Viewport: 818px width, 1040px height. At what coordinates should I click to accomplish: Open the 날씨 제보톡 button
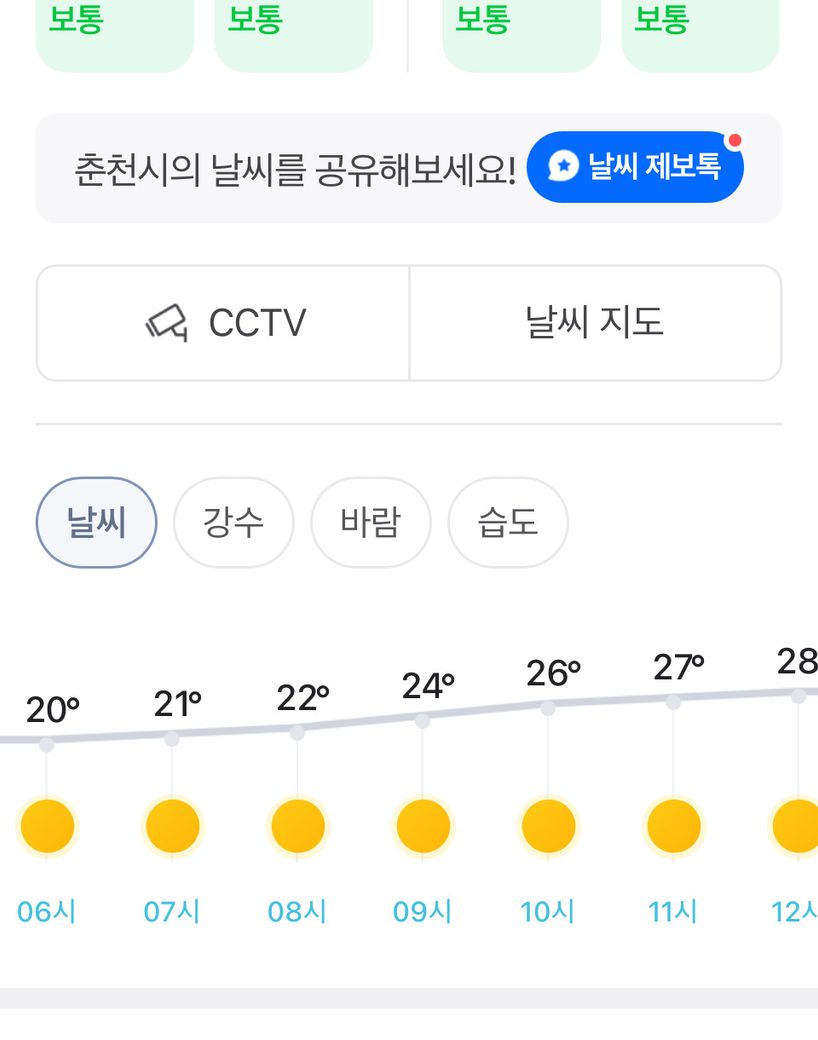635,167
